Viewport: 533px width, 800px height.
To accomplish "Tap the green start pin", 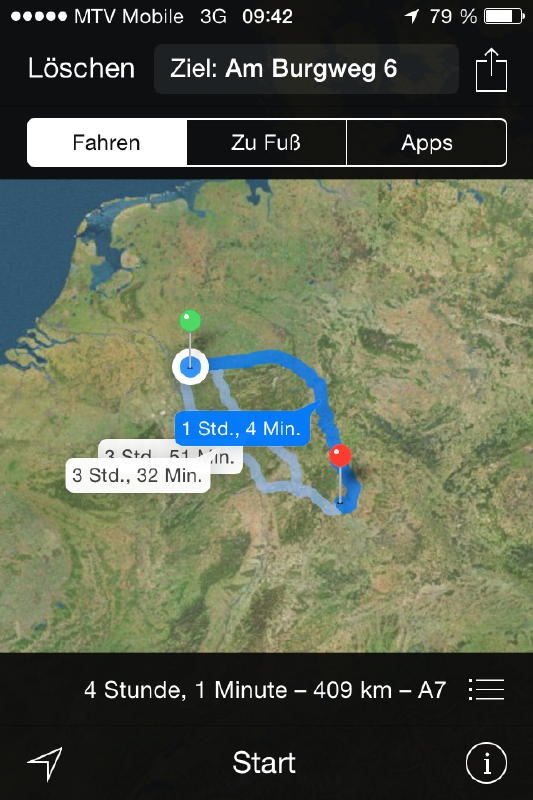I will [x=190, y=321].
